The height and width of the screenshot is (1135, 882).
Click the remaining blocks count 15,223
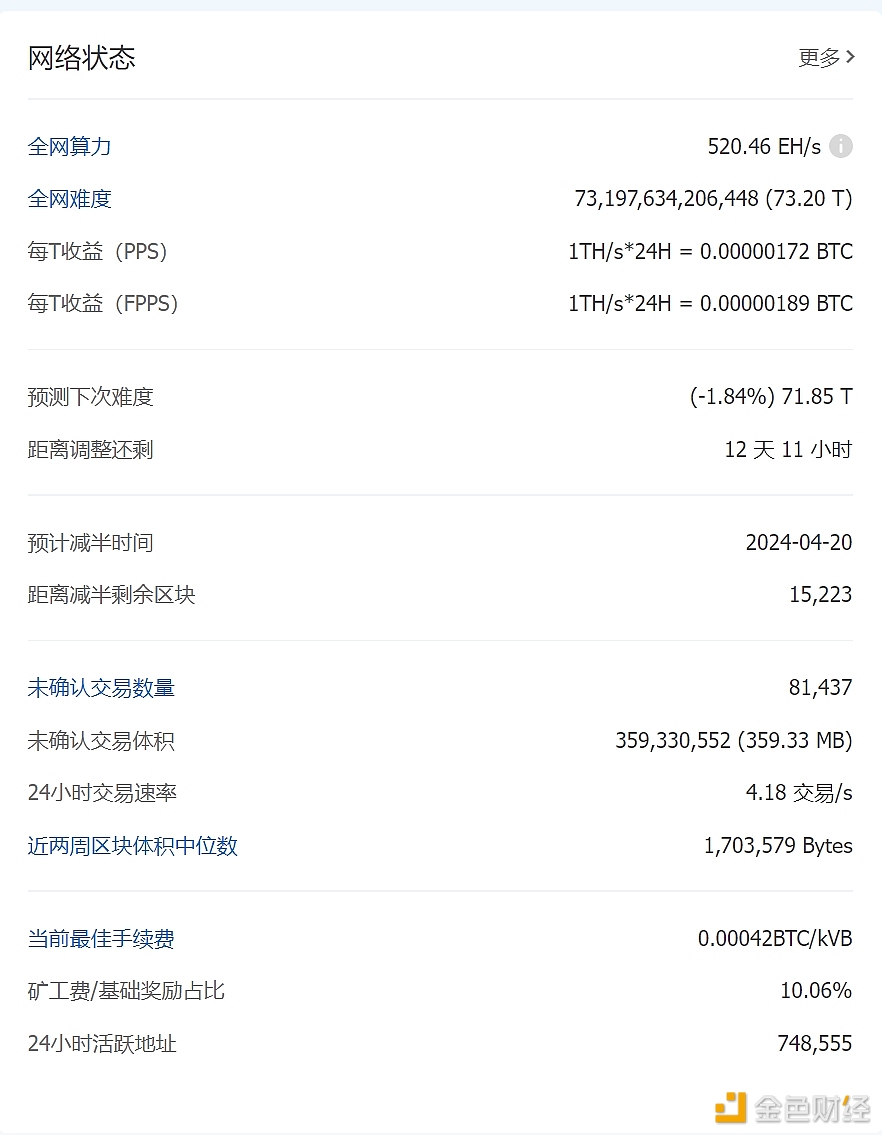click(821, 595)
